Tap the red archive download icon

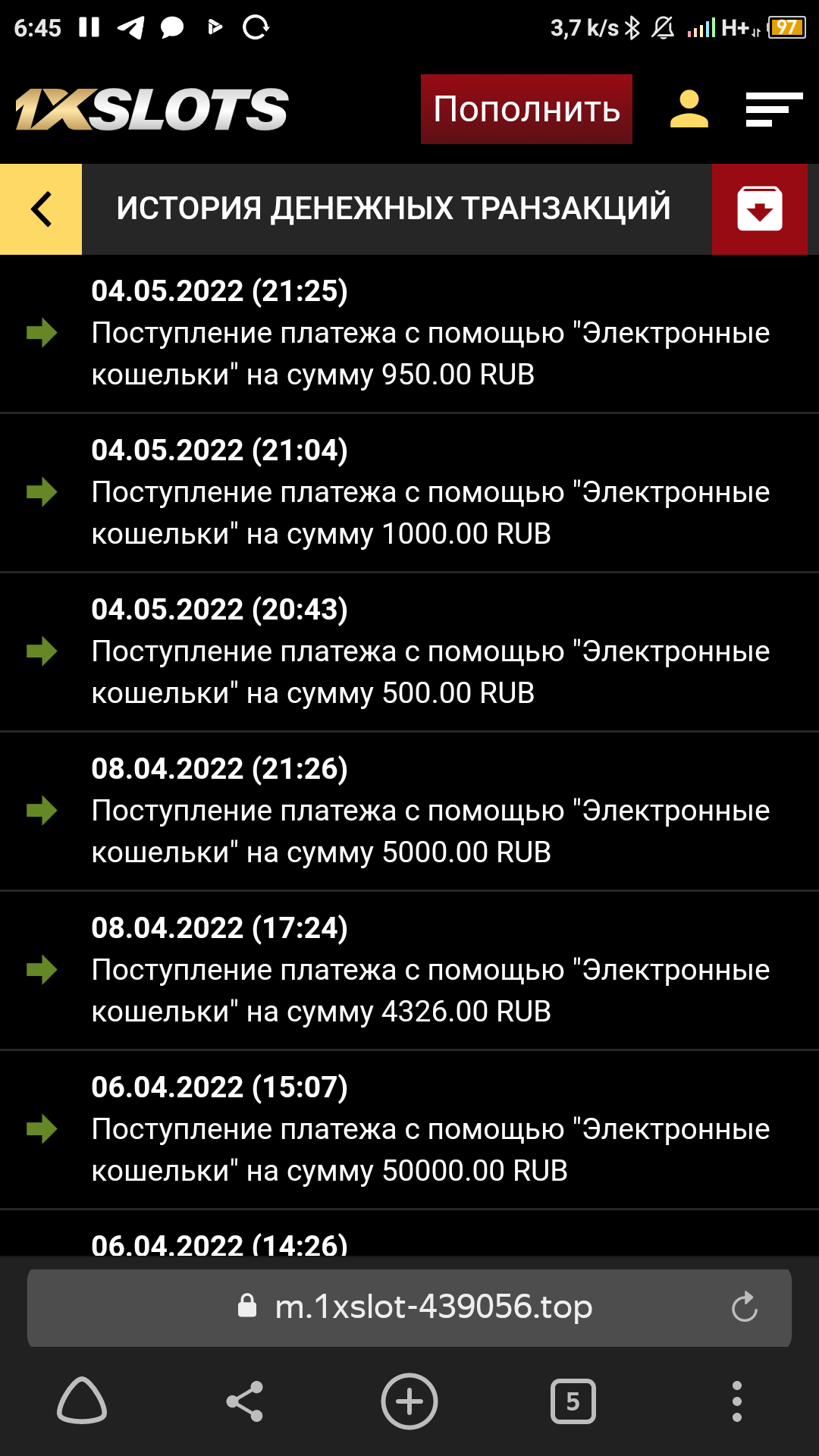pos(759,209)
